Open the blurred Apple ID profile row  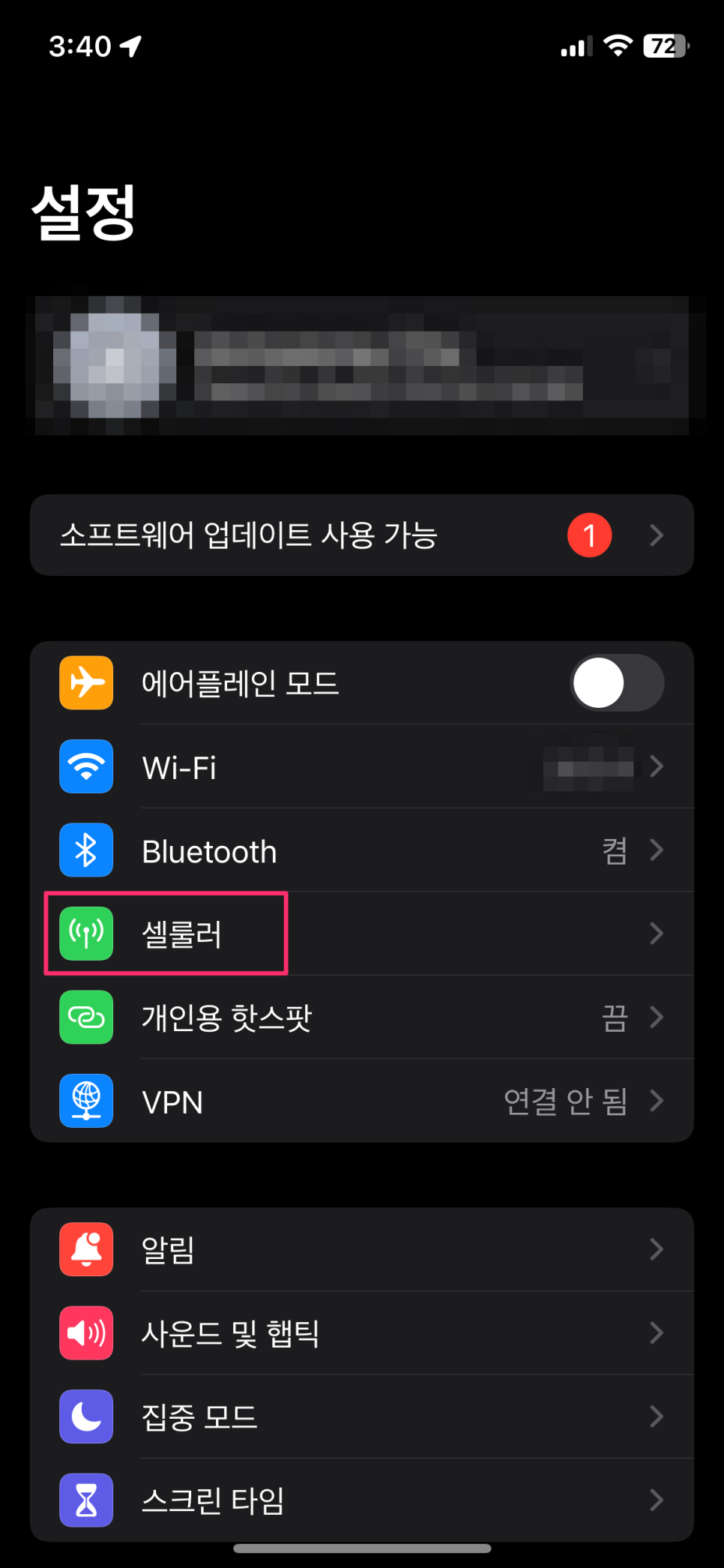tap(362, 365)
